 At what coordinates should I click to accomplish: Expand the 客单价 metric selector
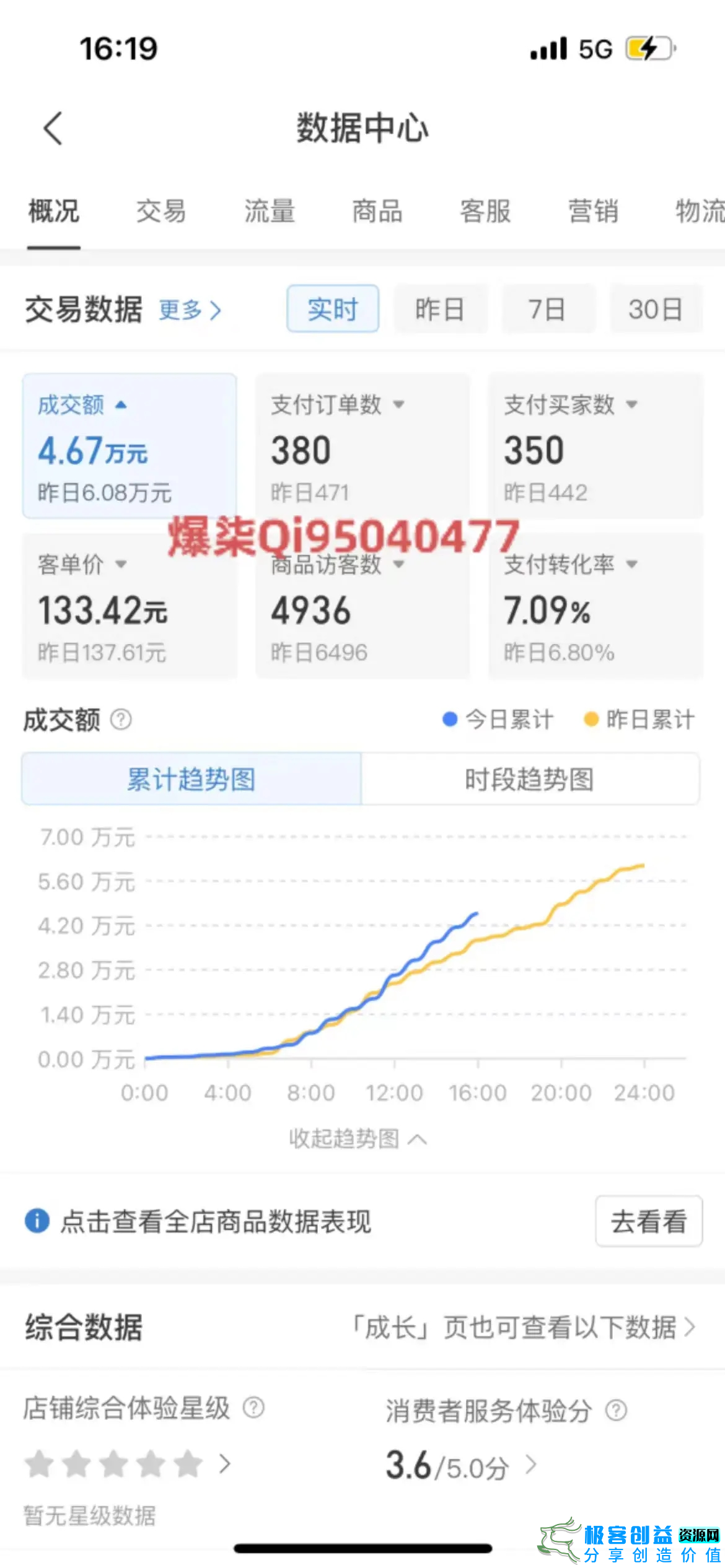coord(121,564)
